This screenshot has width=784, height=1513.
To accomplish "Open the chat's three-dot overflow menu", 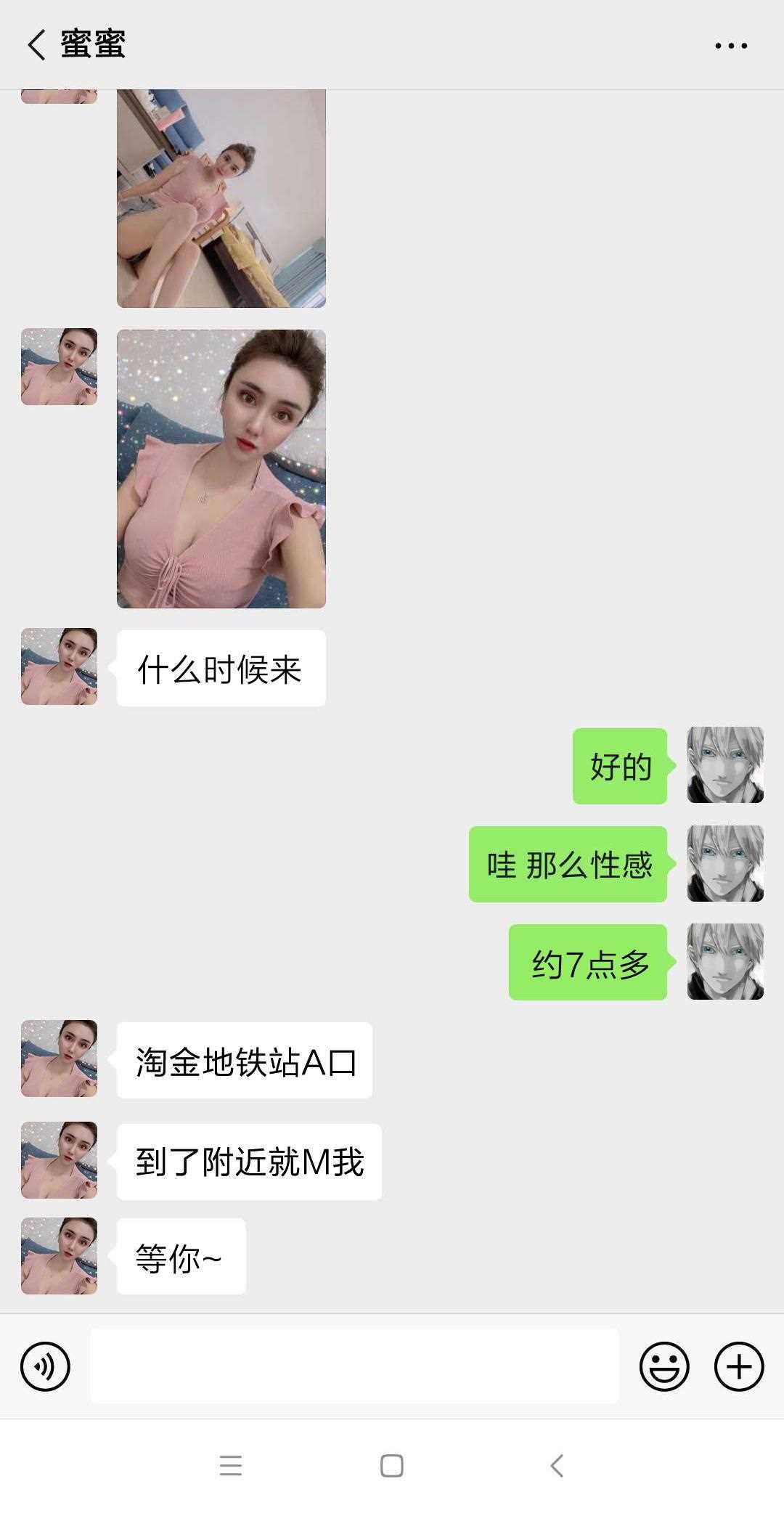I will (730, 46).
